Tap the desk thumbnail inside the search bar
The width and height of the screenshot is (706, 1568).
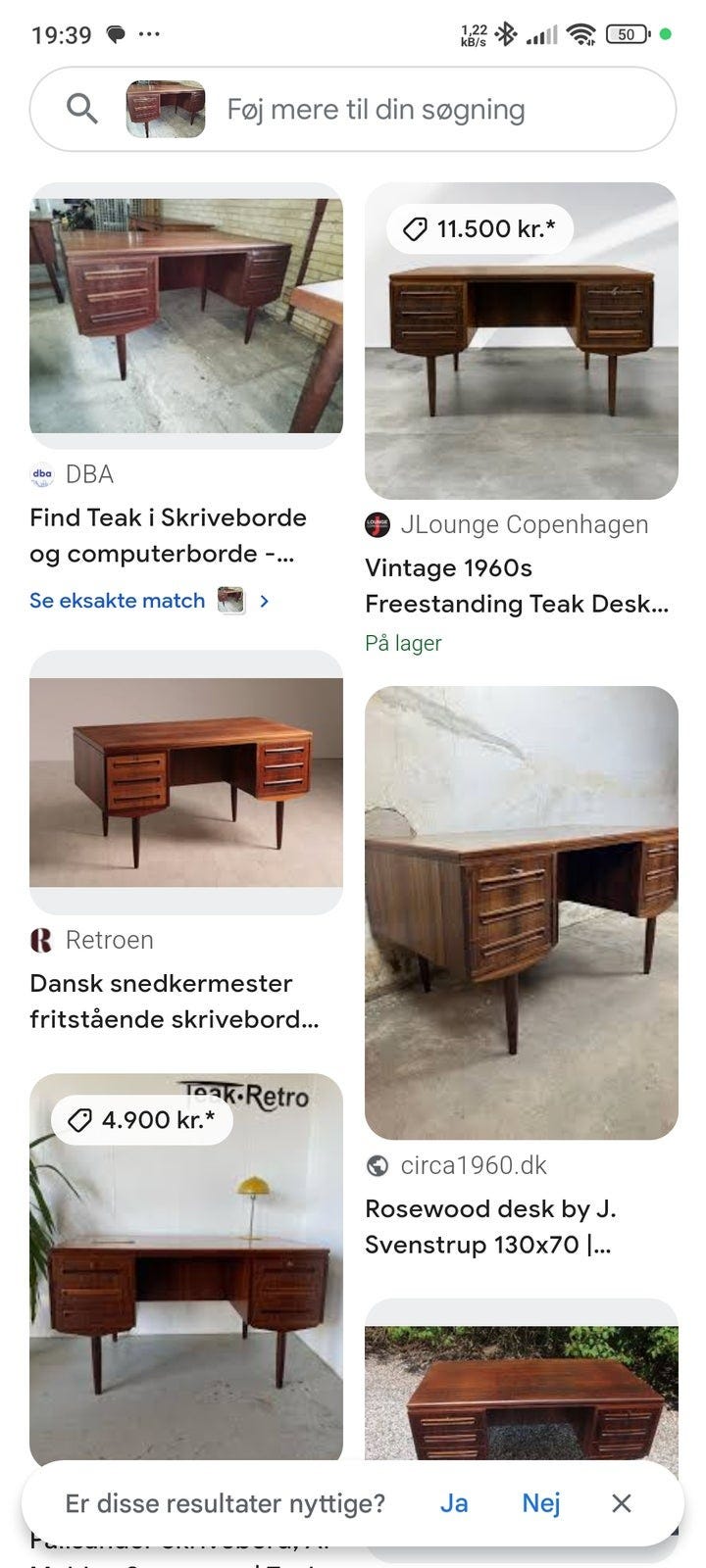point(165,108)
